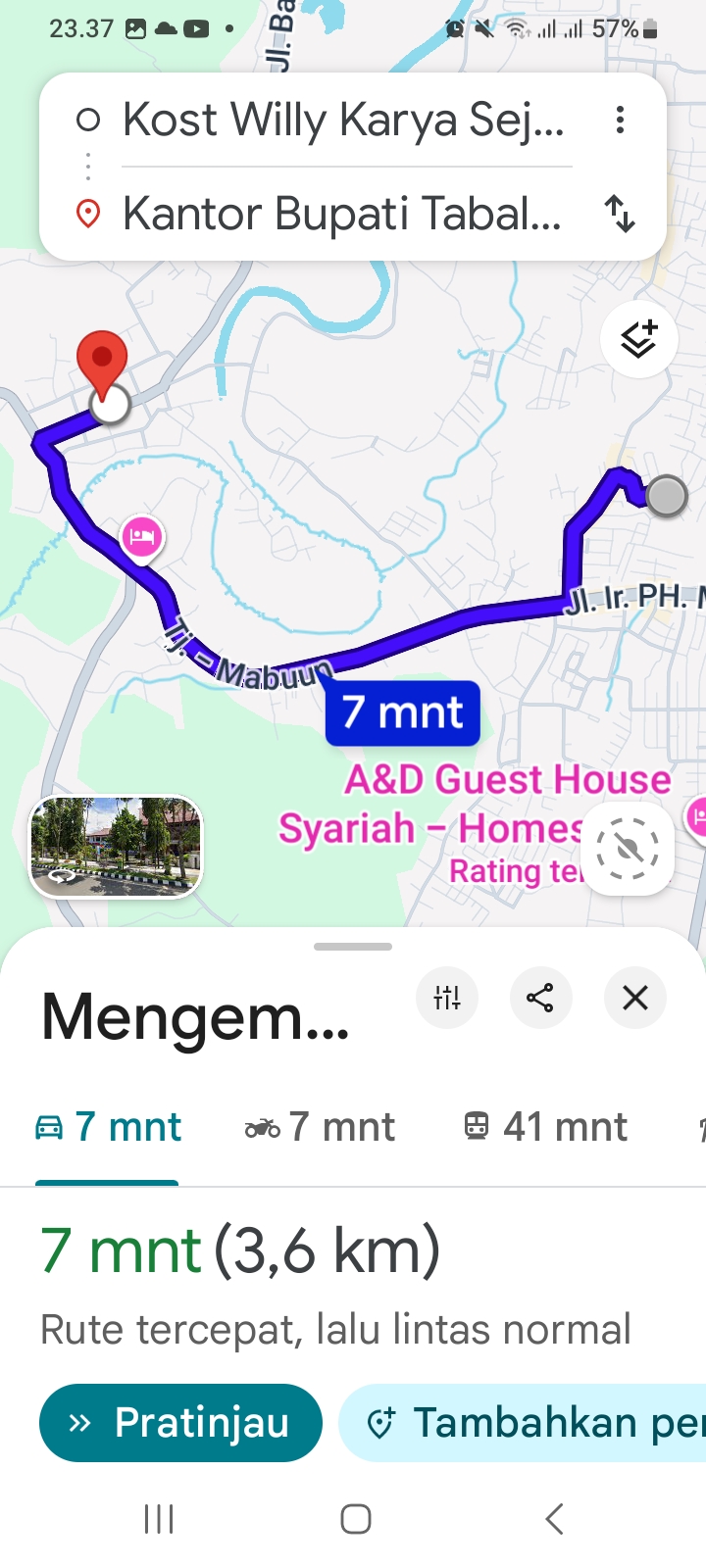This screenshot has width=706, height=1568.
Task: Go back using the system back button
Action: 554,1519
